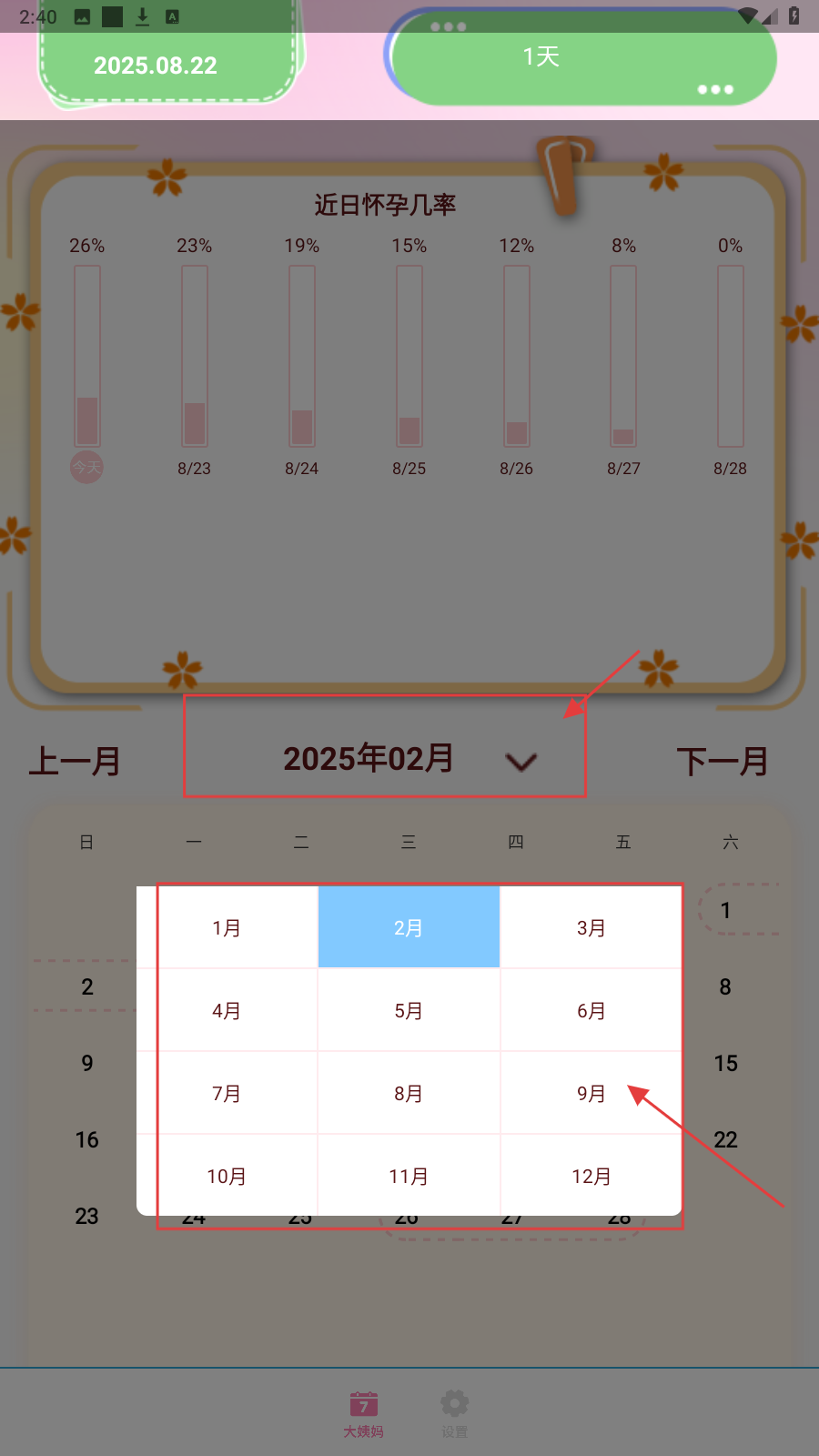This screenshot has width=819, height=1456.
Task: Open the 2025.08.22 date bubble
Action: (156, 66)
